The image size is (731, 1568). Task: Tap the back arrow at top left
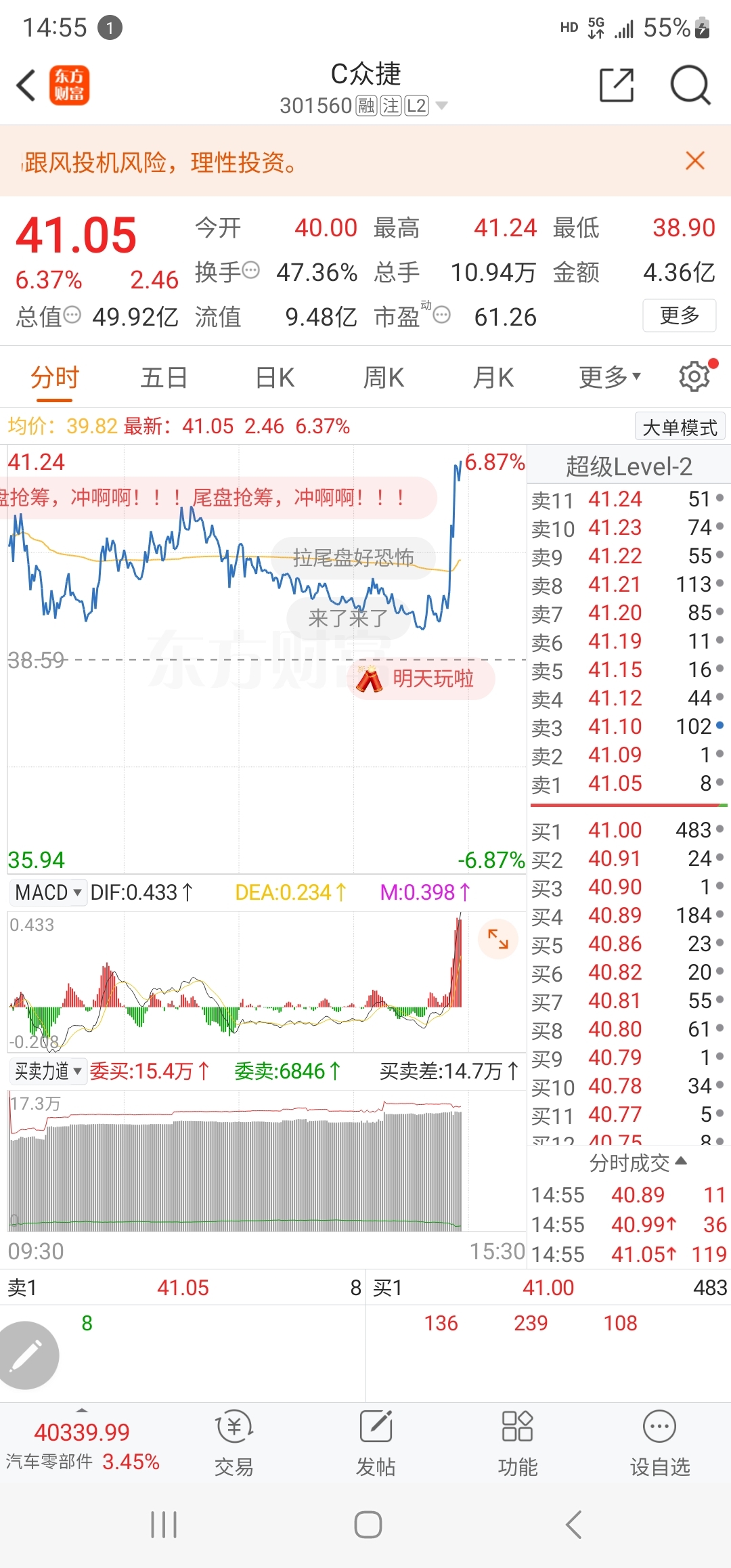pyautogui.click(x=26, y=85)
